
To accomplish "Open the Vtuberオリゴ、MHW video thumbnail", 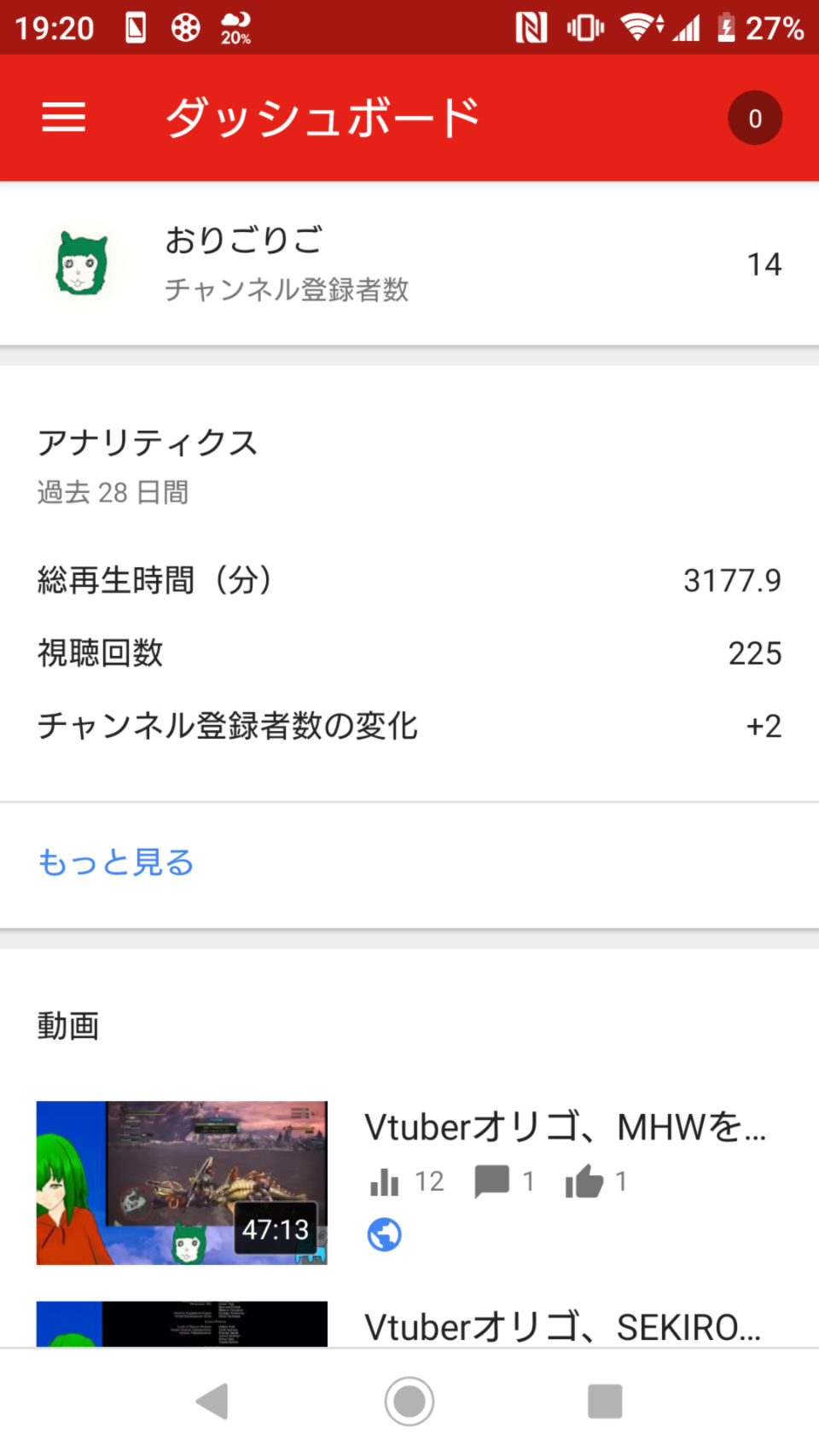I will click(182, 1183).
